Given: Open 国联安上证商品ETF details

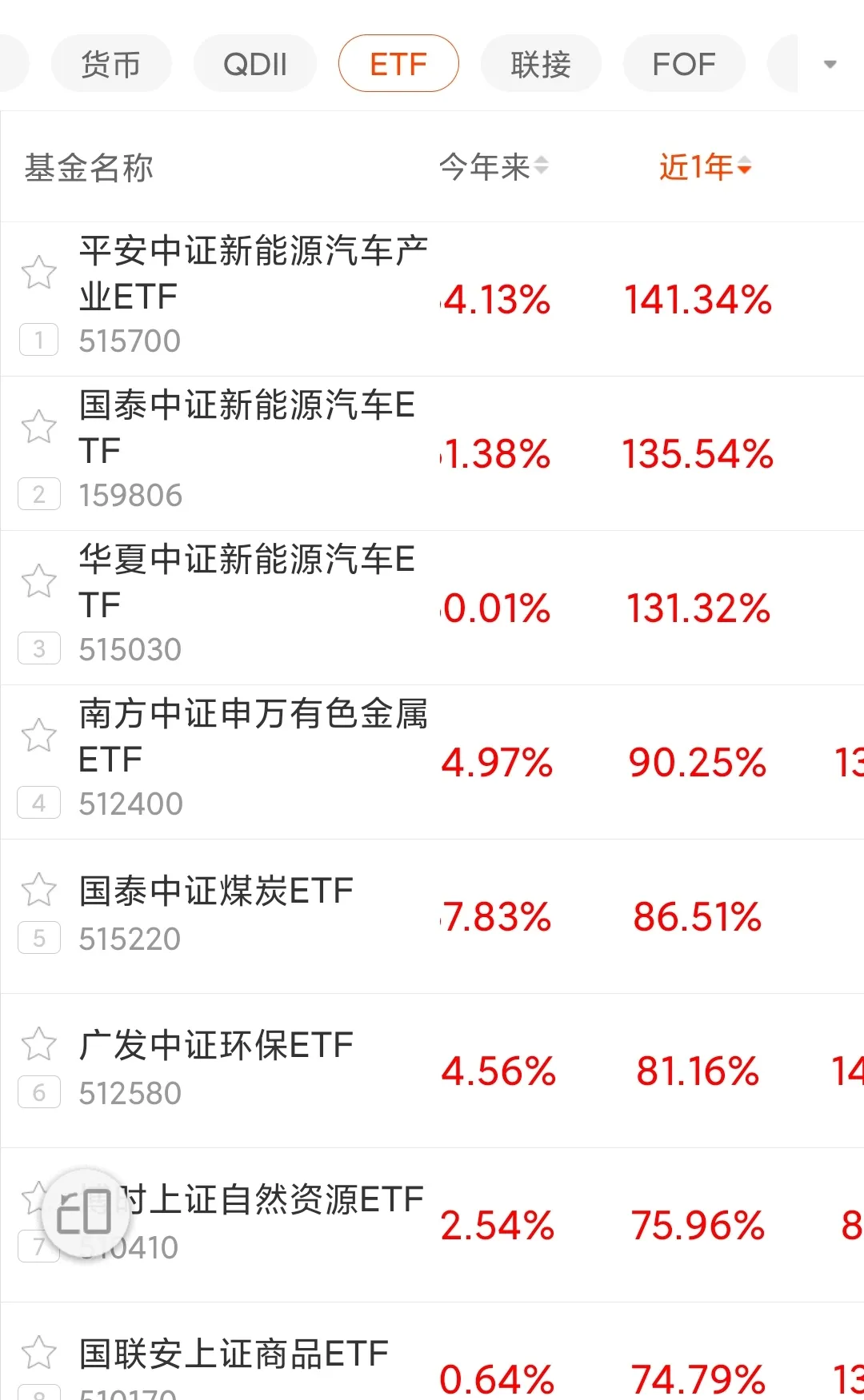Looking at the screenshot, I should [x=432, y=1352].
